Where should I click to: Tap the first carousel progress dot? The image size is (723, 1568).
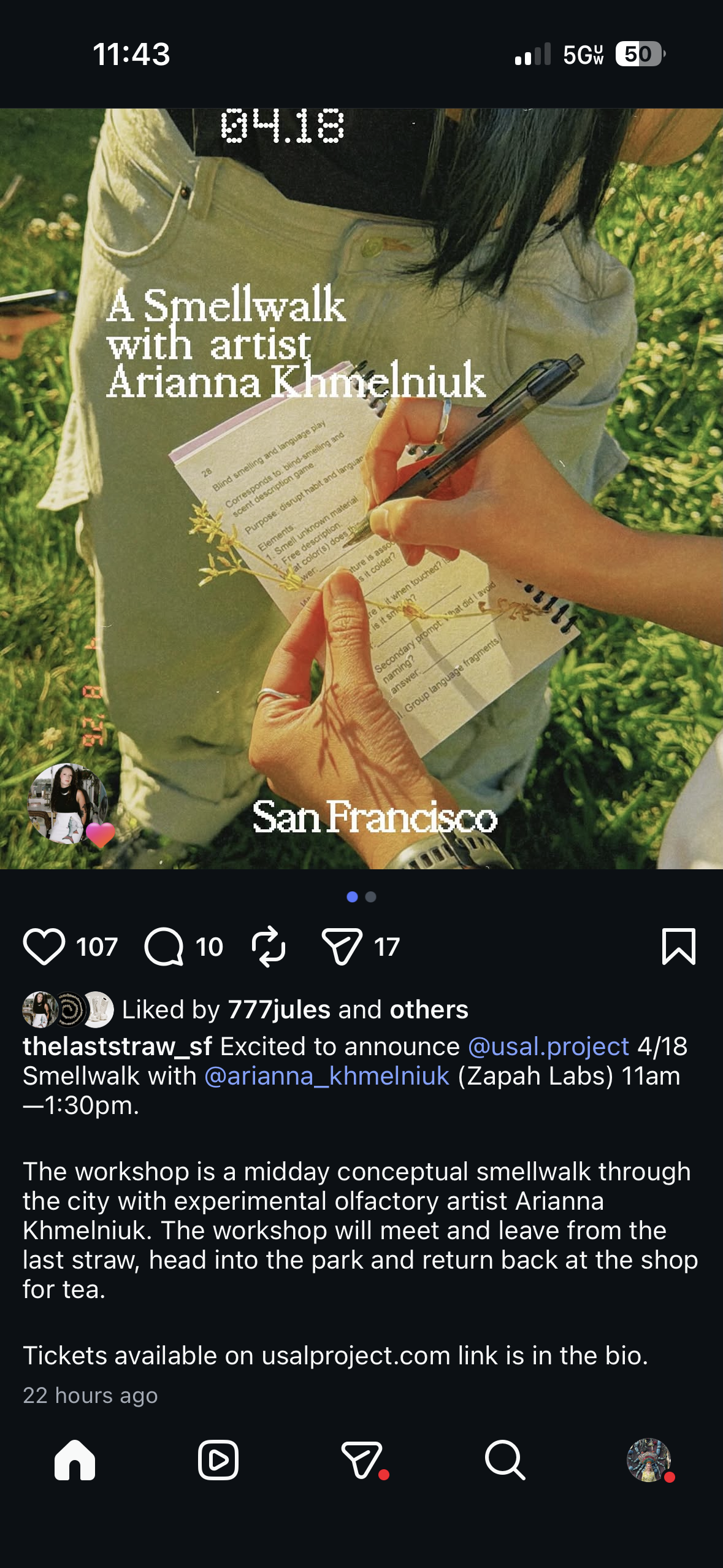tap(352, 896)
